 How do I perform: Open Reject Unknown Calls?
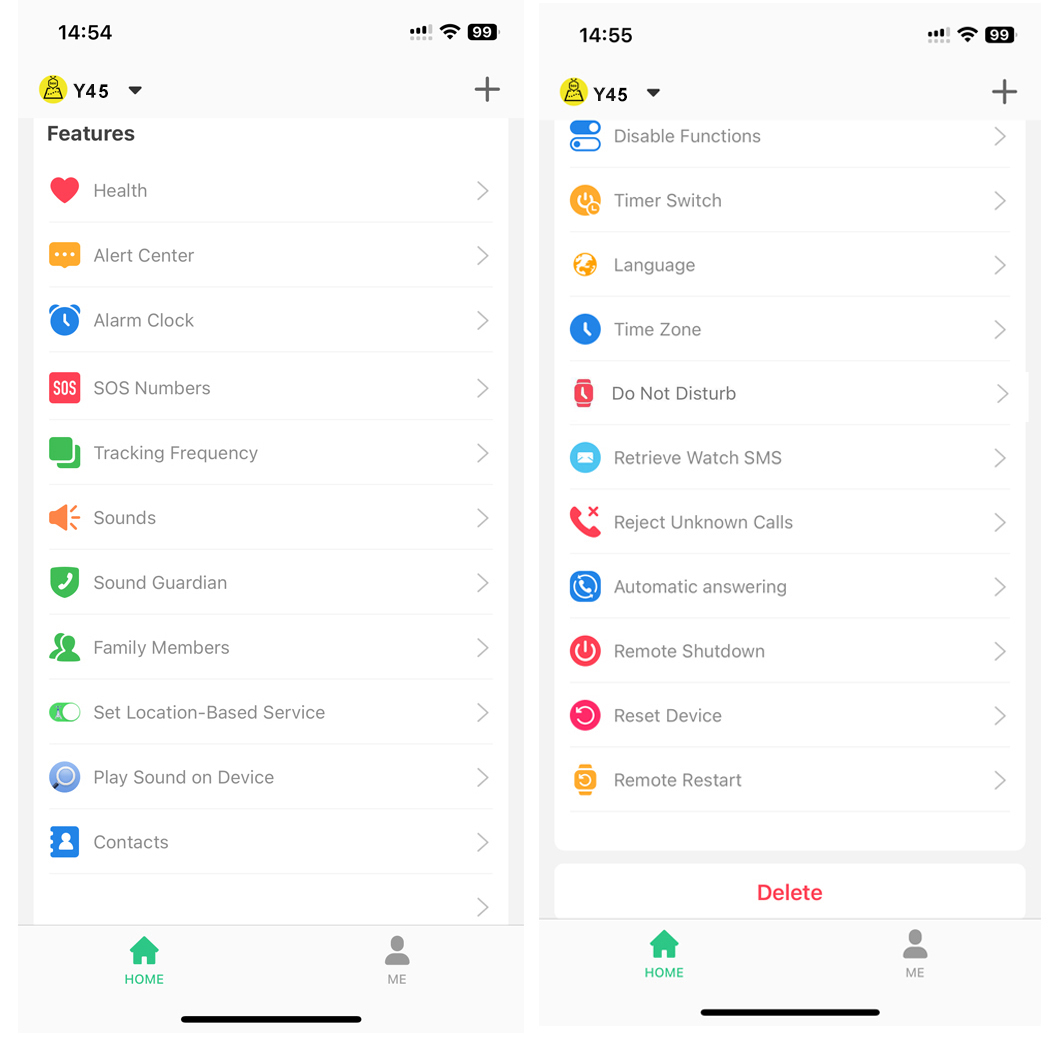tap(788, 523)
